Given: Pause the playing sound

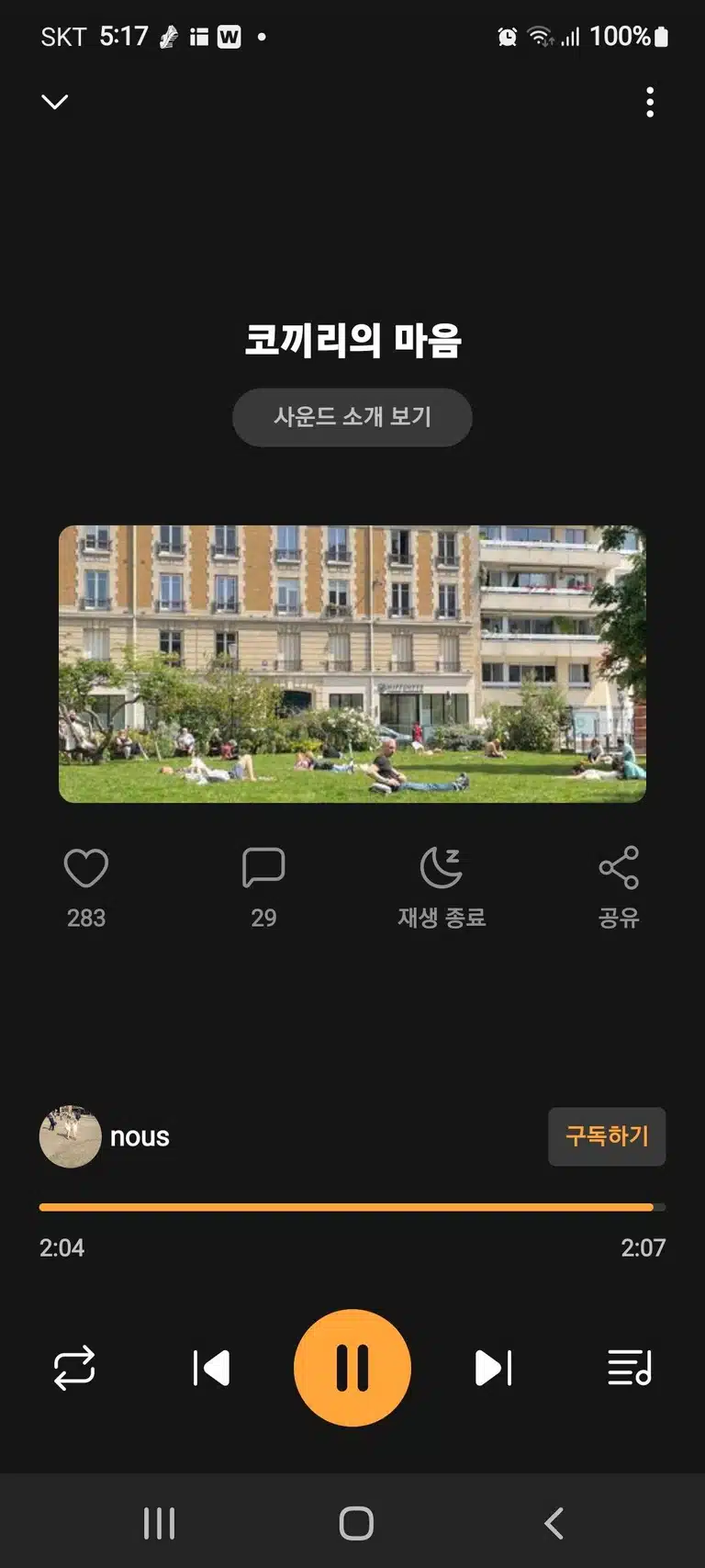Looking at the screenshot, I should click(352, 1368).
